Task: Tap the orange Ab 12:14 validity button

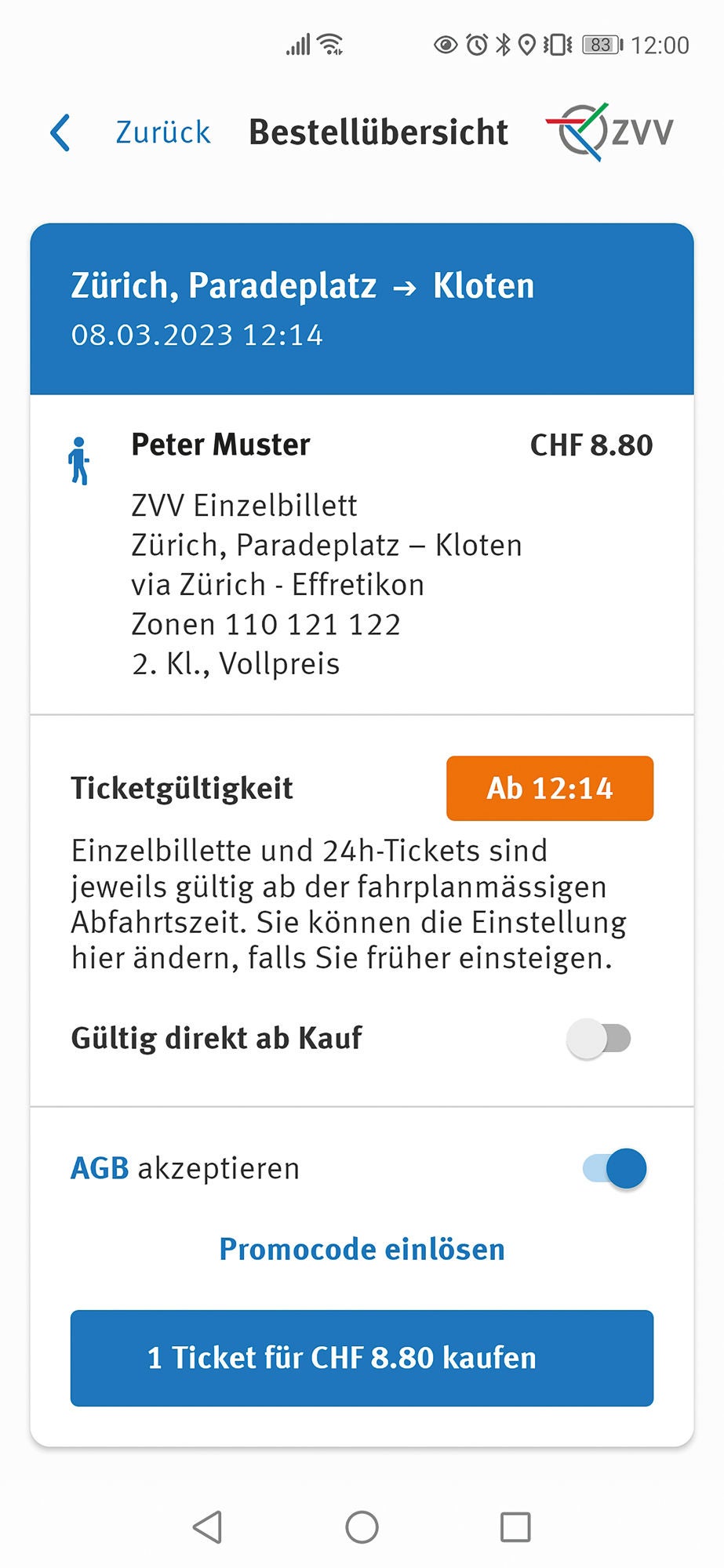Action: [550, 788]
